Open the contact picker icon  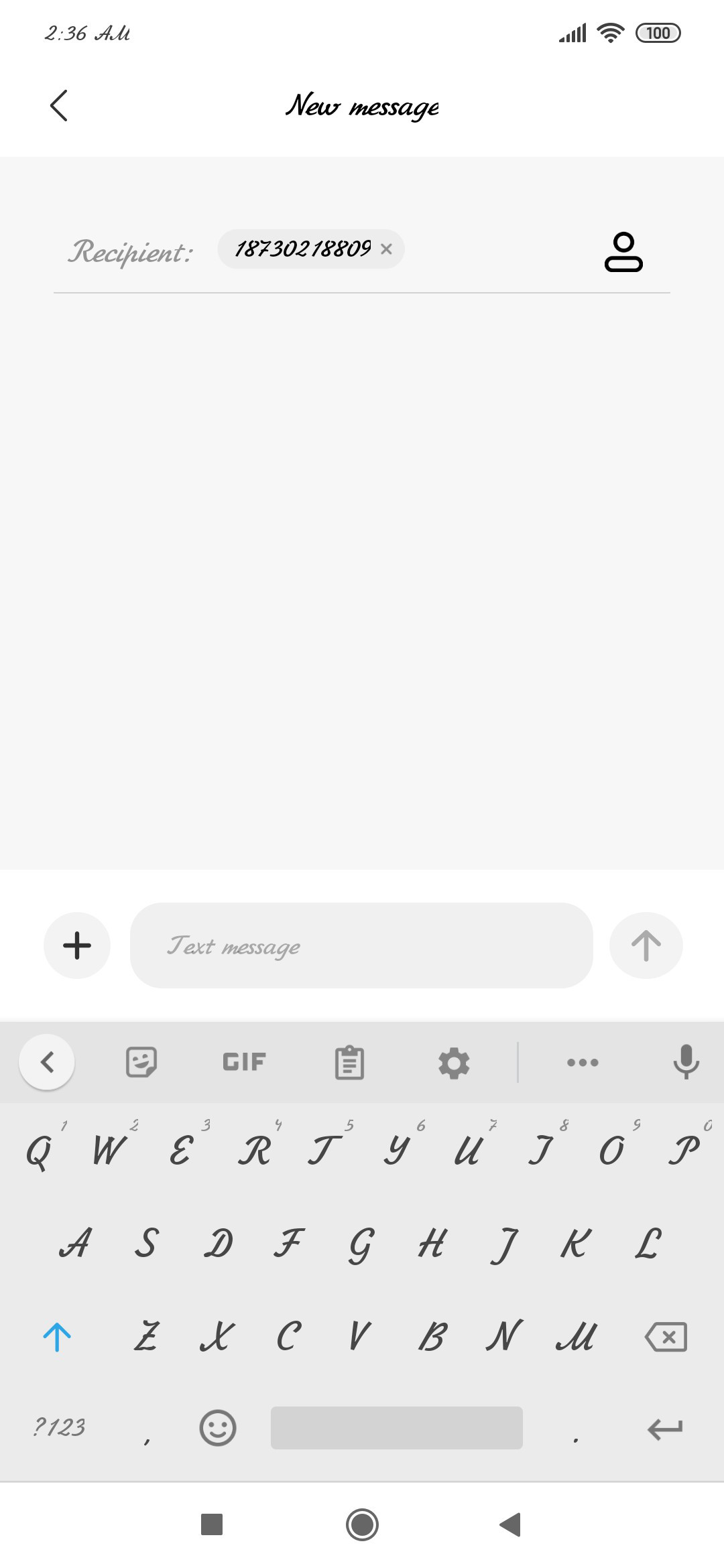tap(623, 252)
